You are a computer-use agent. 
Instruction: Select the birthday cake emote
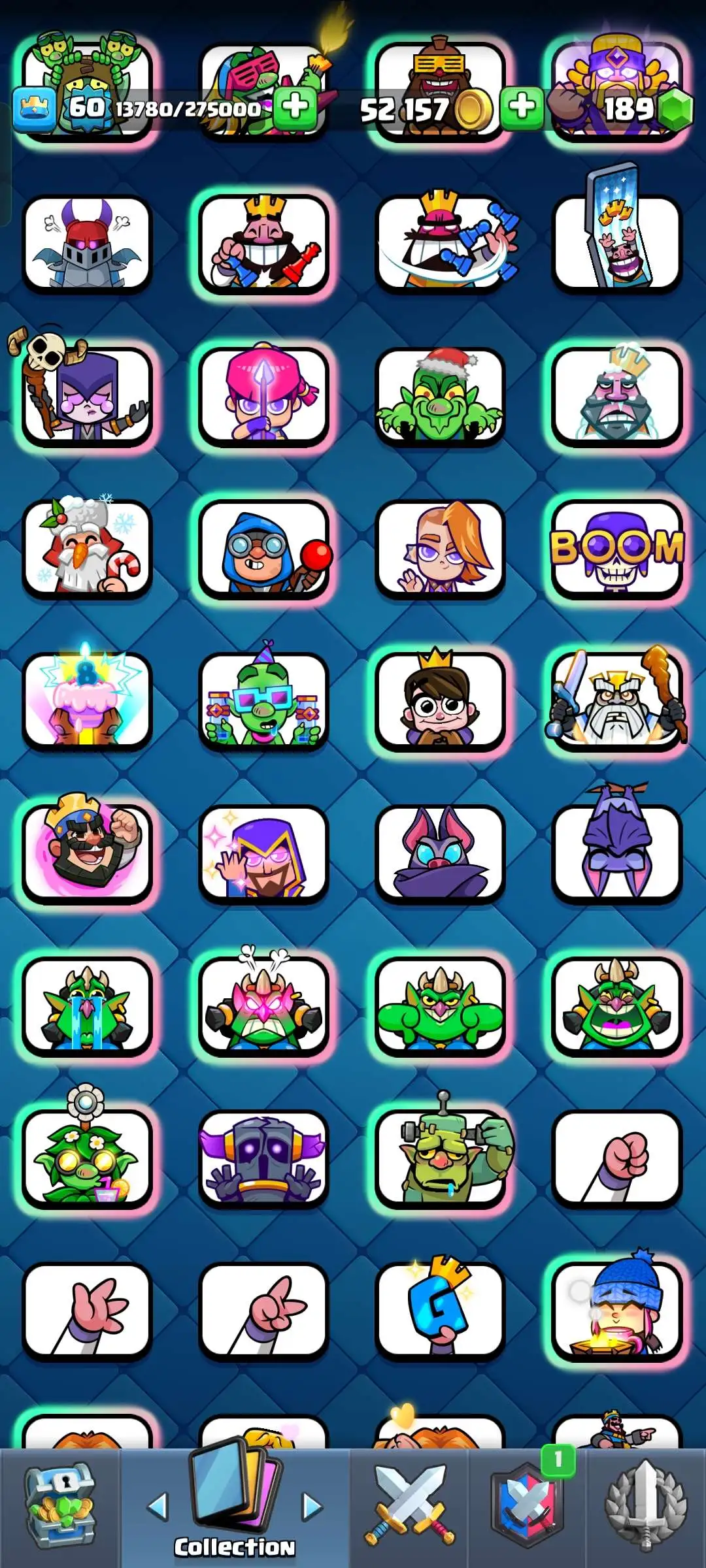[87, 701]
